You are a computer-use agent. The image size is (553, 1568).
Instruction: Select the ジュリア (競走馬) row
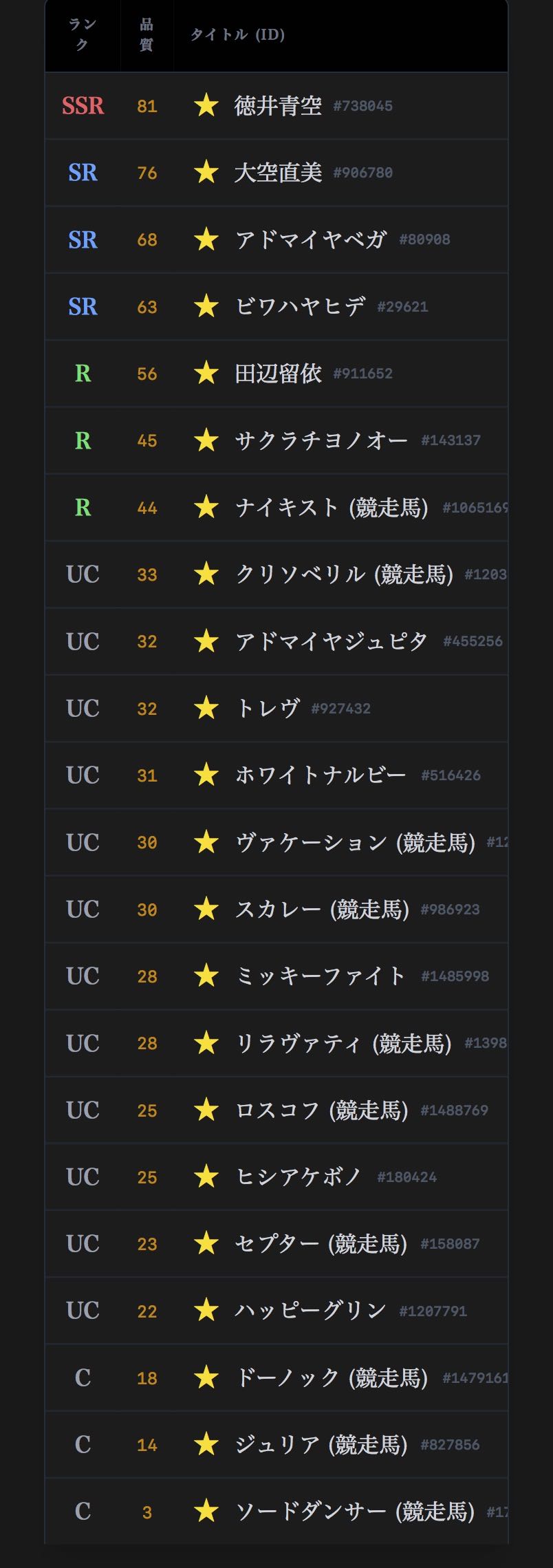click(321, 1444)
